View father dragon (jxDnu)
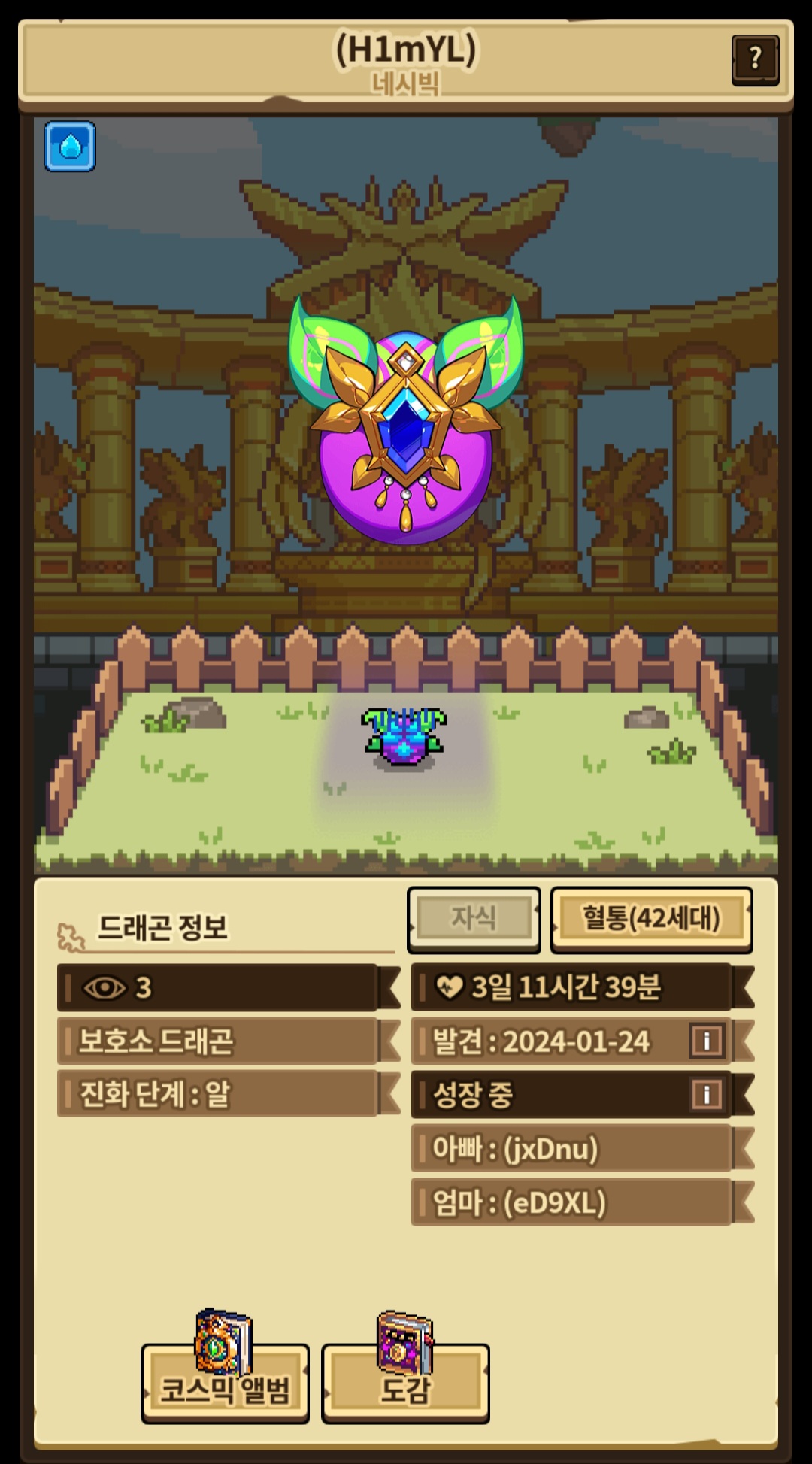Screen dimensions: 812x1464 [x=571, y=1149]
